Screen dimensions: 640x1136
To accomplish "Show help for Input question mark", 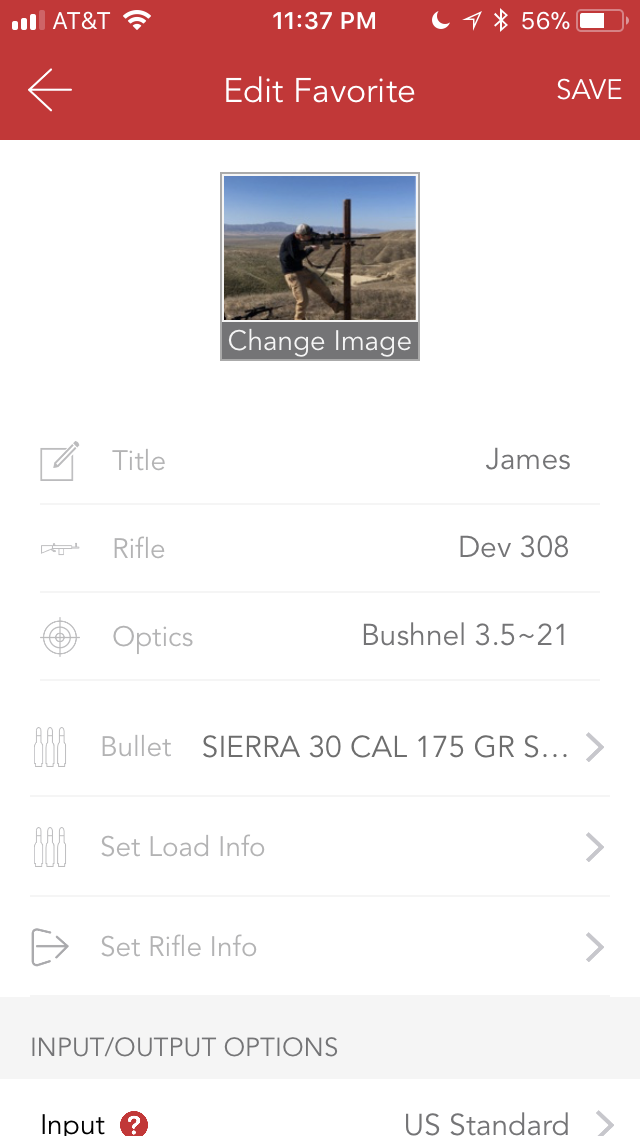I will click(x=134, y=1123).
